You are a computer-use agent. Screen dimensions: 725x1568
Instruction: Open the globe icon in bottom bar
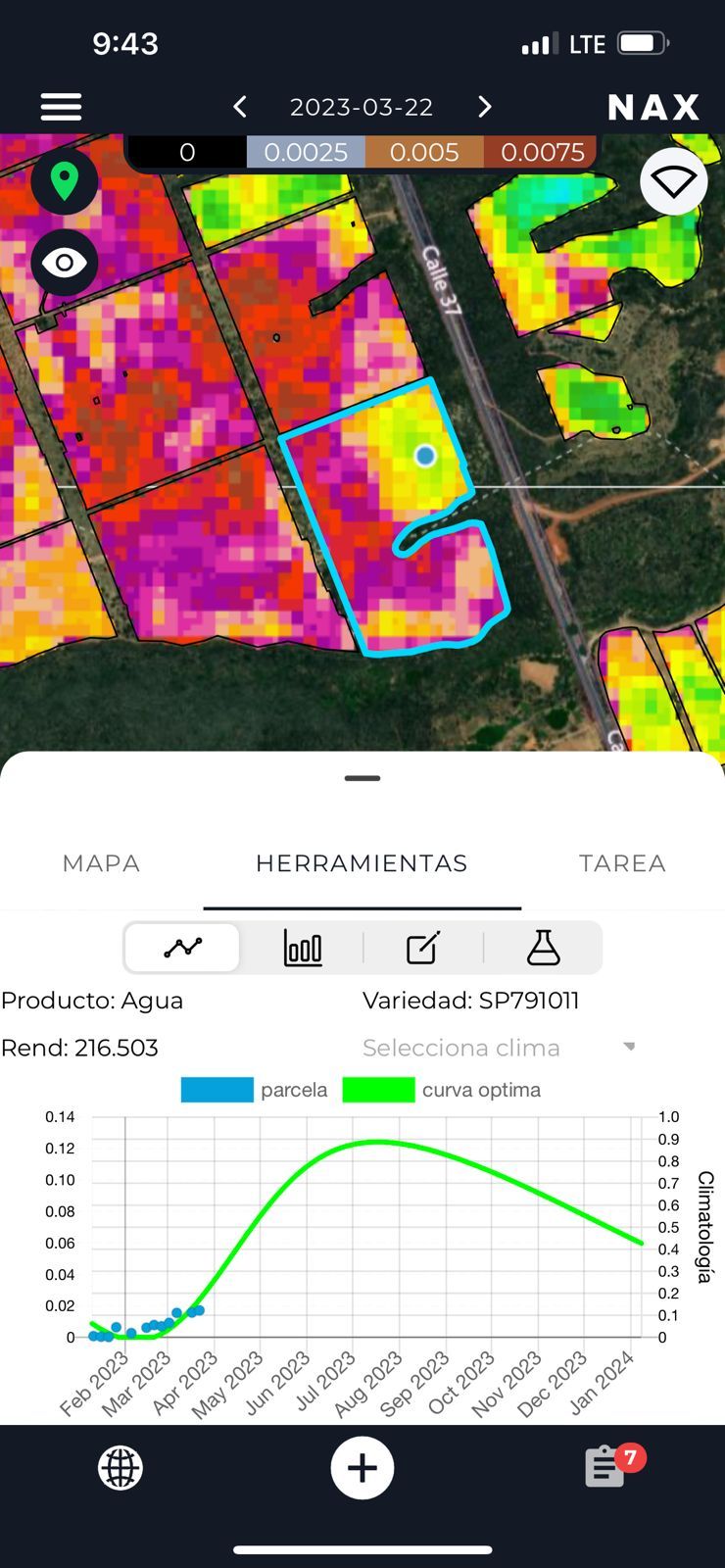pos(121,1468)
